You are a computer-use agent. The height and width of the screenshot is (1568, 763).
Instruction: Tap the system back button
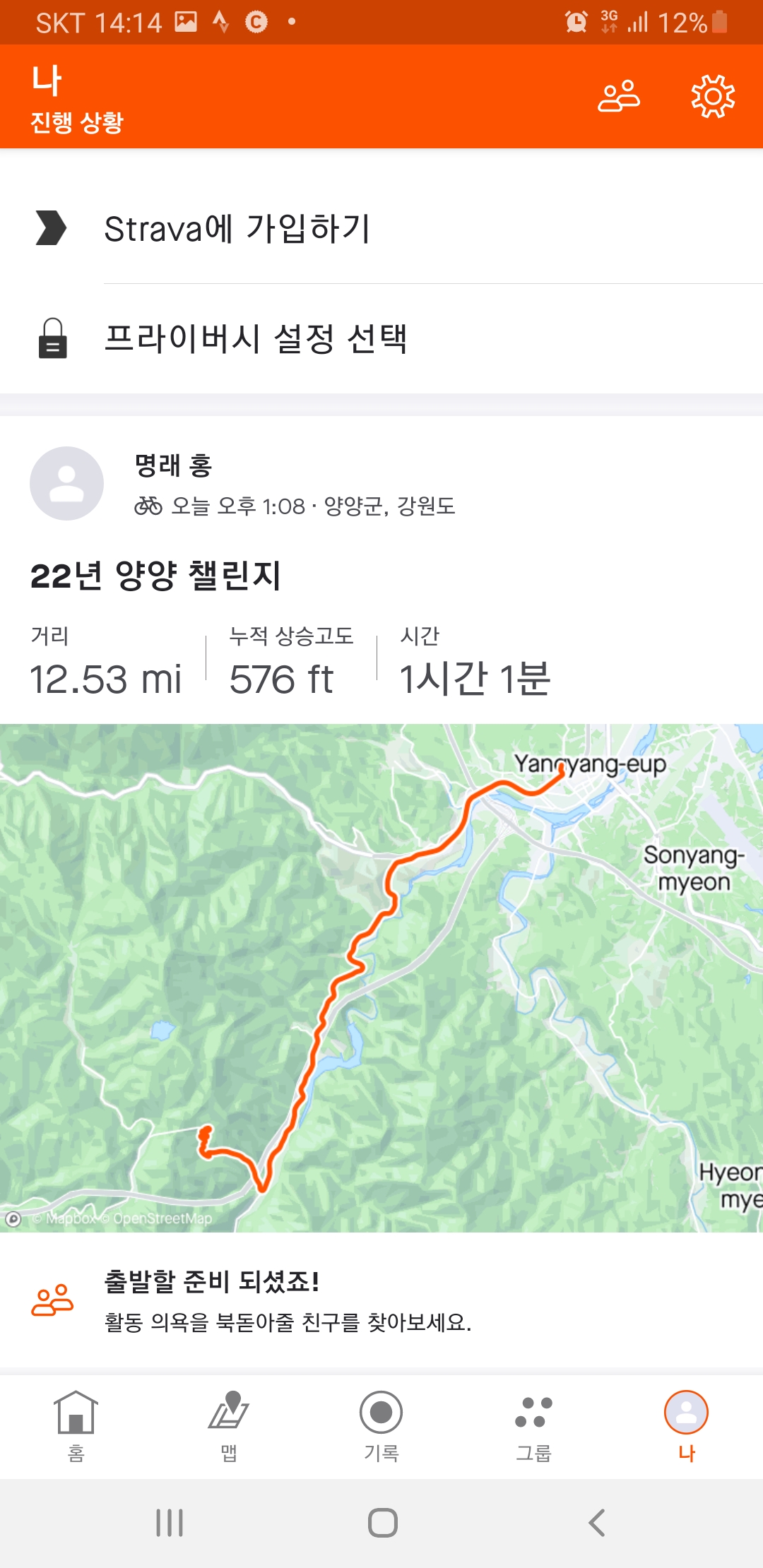[x=597, y=1523]
